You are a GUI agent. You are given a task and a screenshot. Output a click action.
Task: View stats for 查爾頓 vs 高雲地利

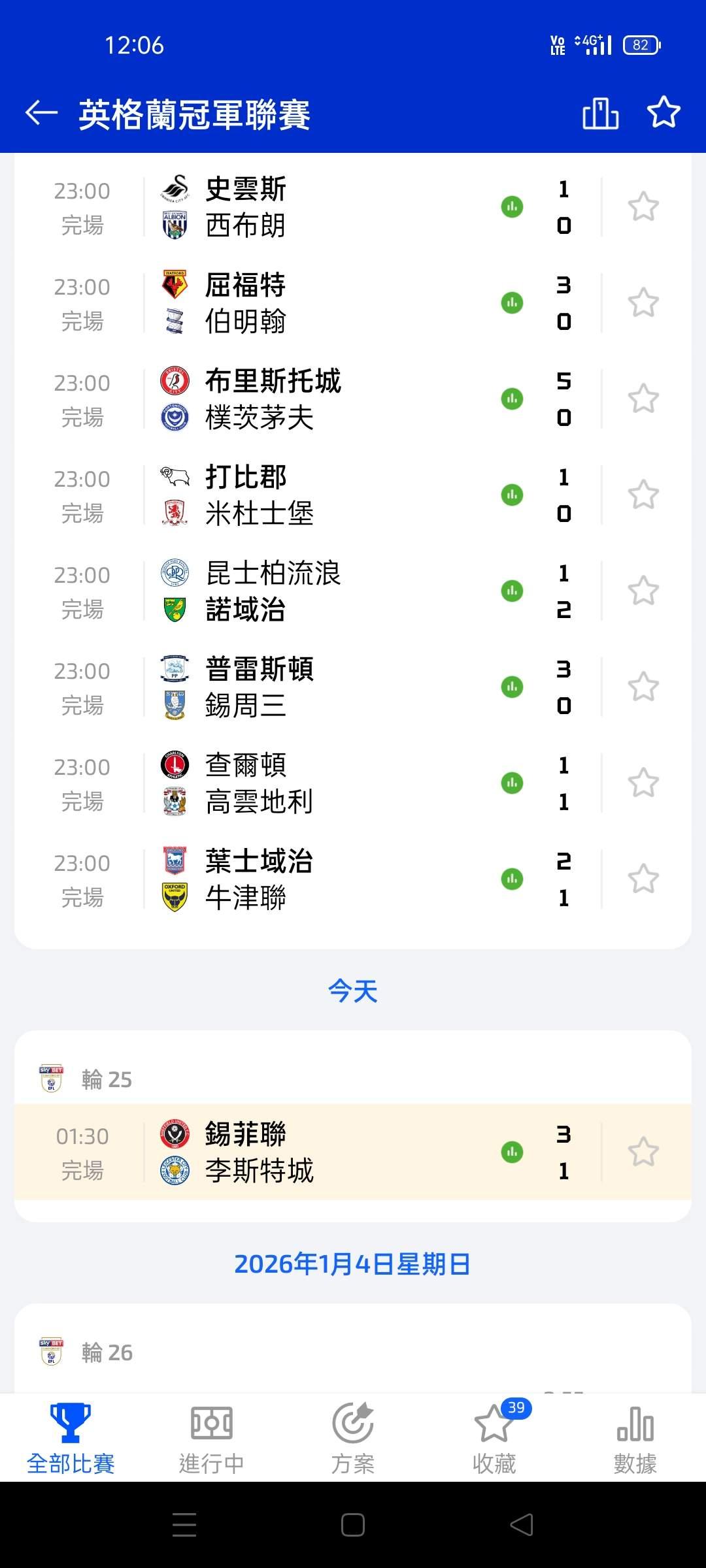pos(512,783)
